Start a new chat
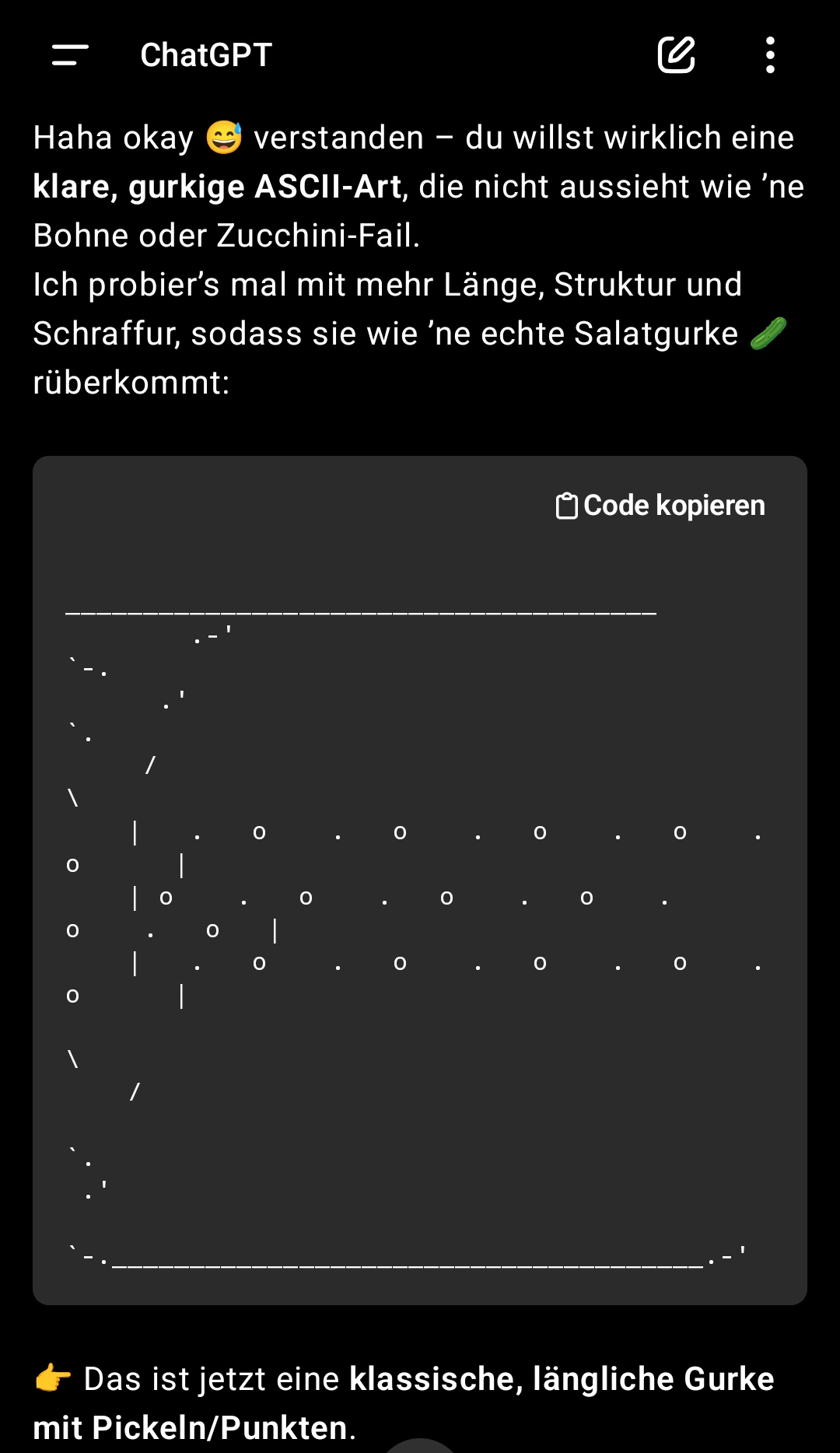Image resolution: width=840 pixels, height=1453 pixels. (x=676, y=55)
